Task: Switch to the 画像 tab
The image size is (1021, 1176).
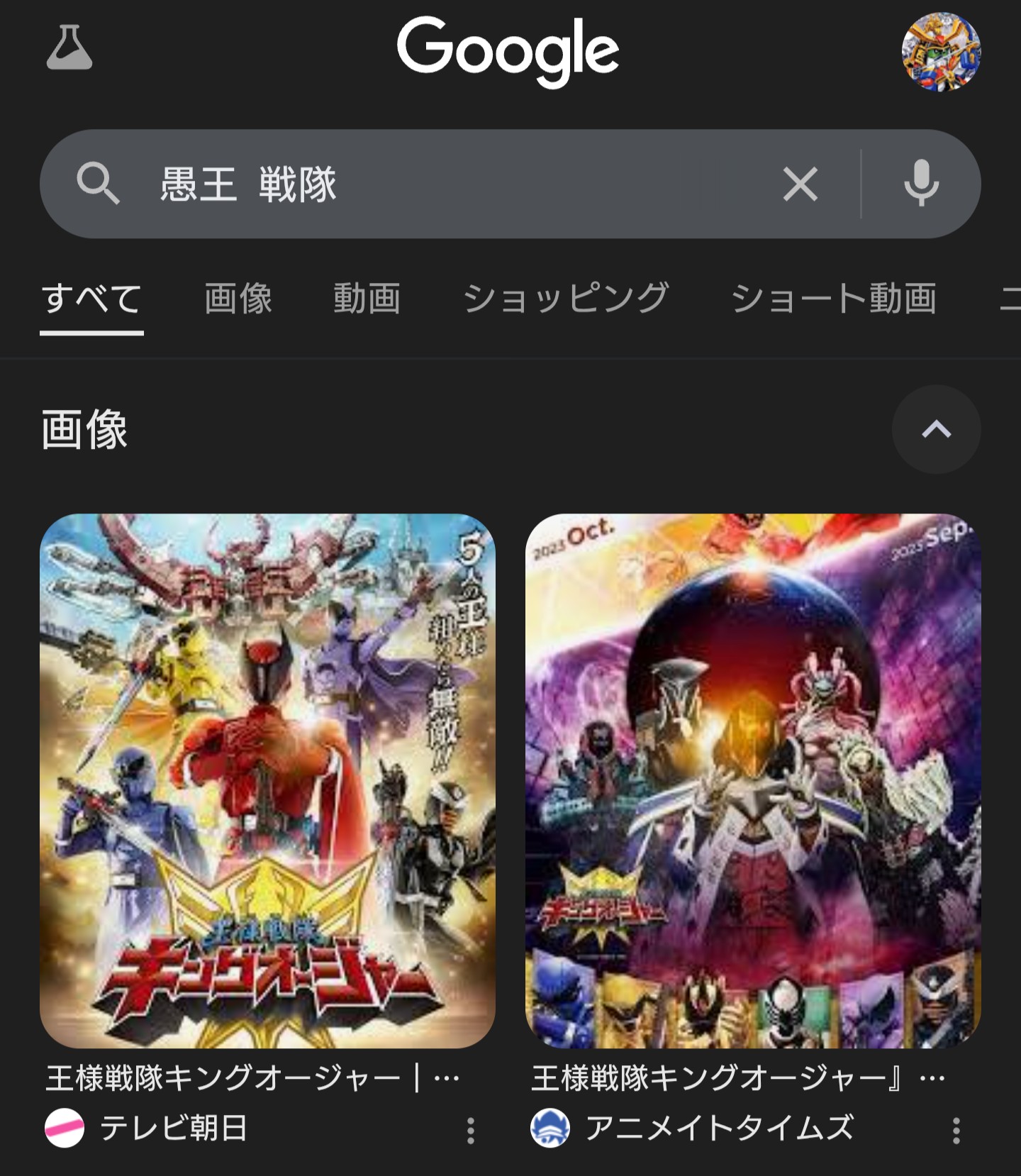Action: point(238,298)
